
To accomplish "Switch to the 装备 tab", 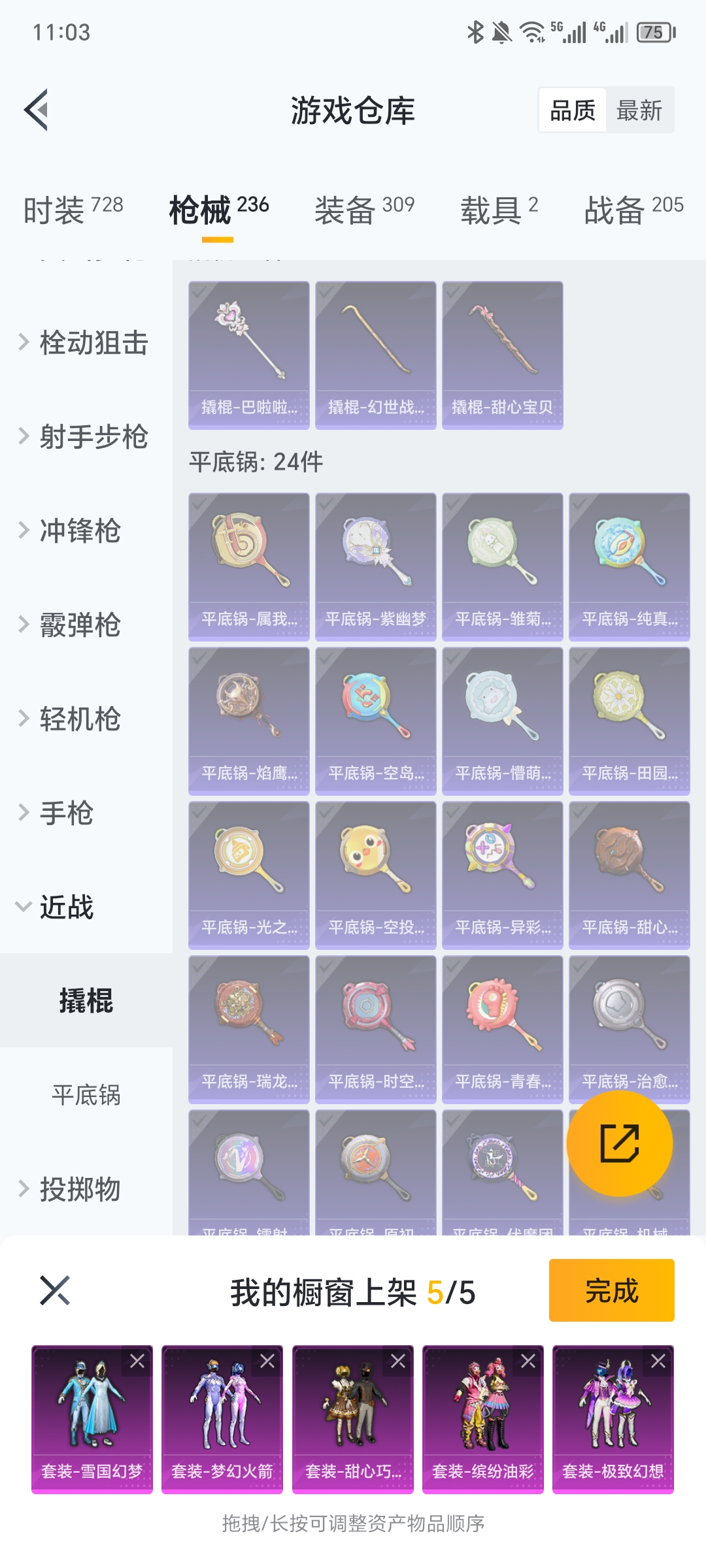I will (x=364, y=210).
